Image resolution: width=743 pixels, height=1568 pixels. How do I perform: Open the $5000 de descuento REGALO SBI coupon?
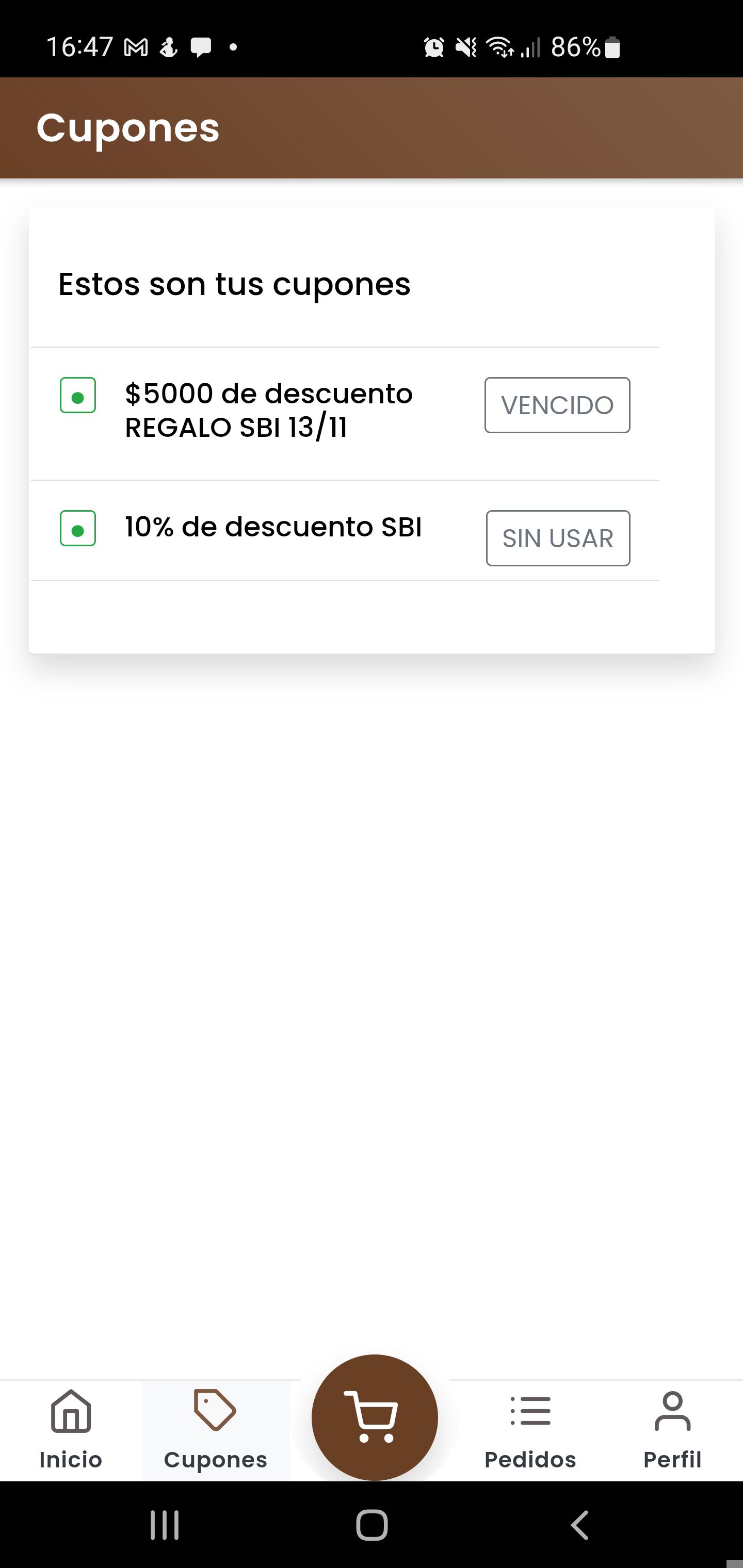tap(269, 410)
